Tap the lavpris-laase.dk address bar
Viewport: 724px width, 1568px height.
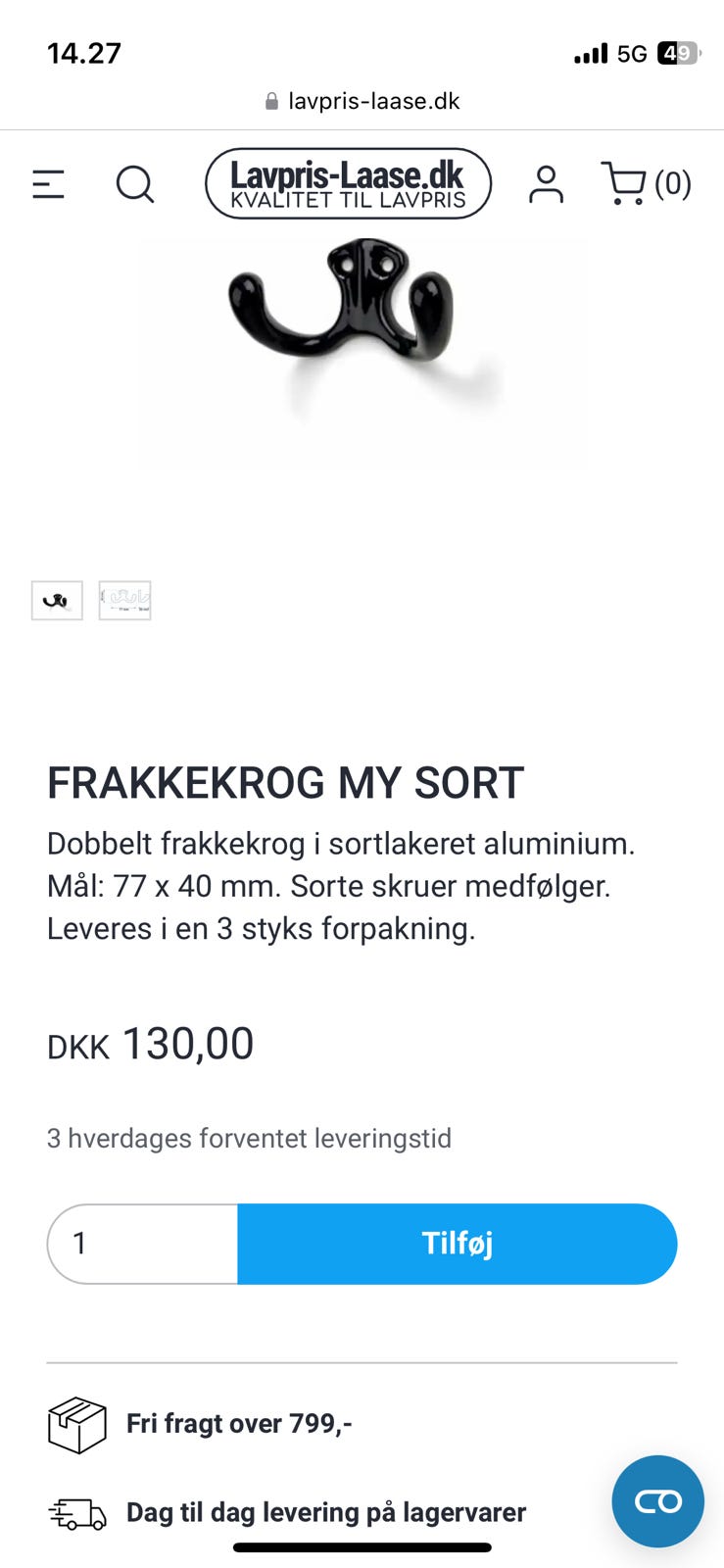pos(362,101)
